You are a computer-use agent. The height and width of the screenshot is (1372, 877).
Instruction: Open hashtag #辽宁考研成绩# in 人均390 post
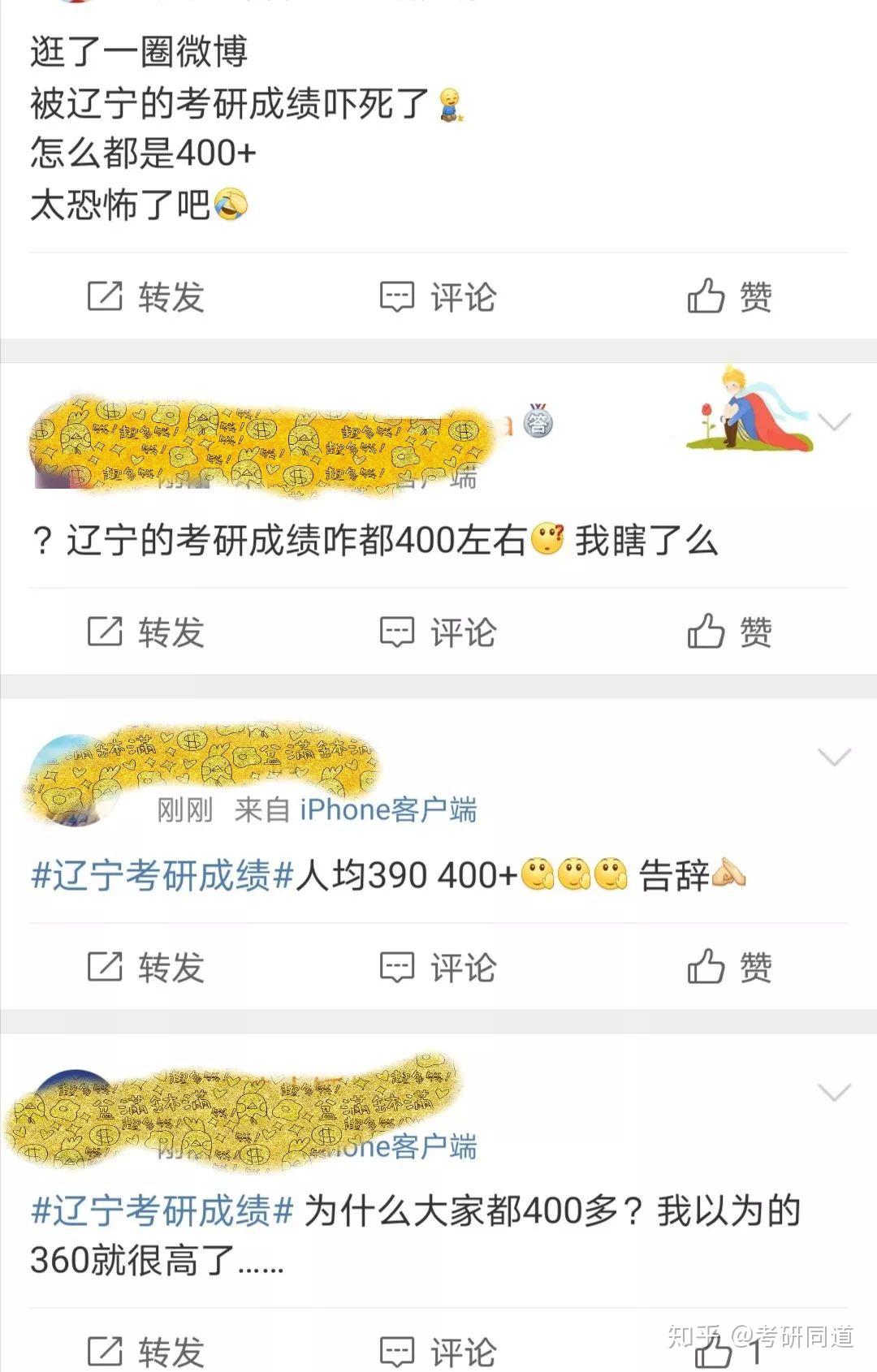point(162,876)
